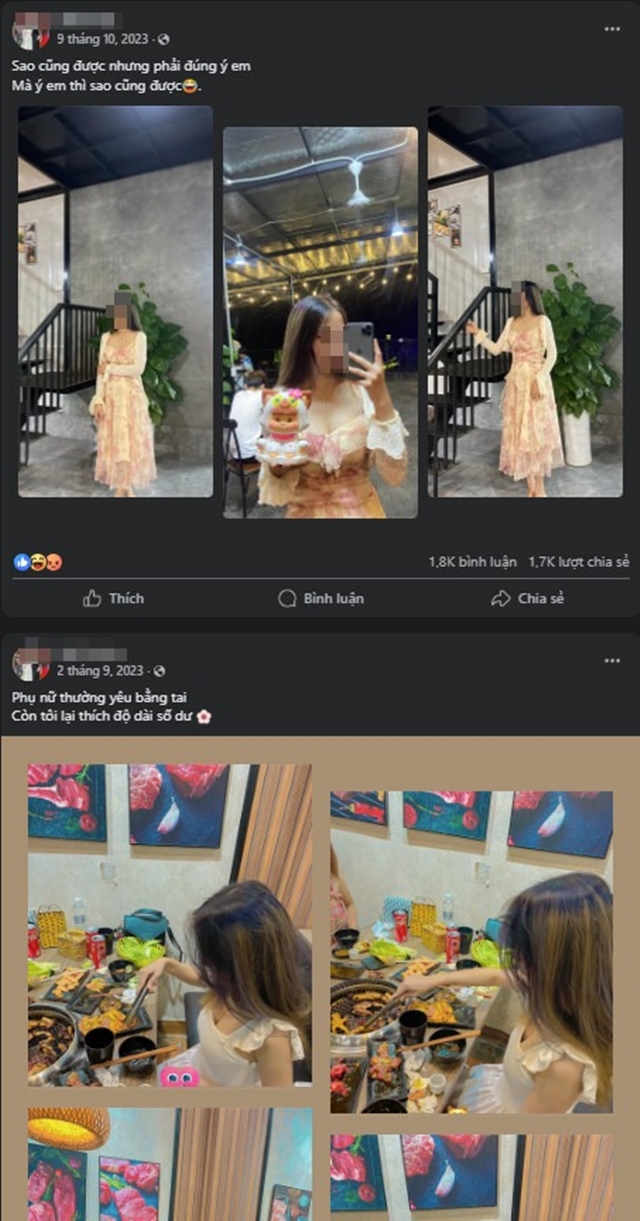Image resolution: width=640 pixels, height=1221 pixels.
Task: Tap Bình luận to comment
Action: (321, 598)
